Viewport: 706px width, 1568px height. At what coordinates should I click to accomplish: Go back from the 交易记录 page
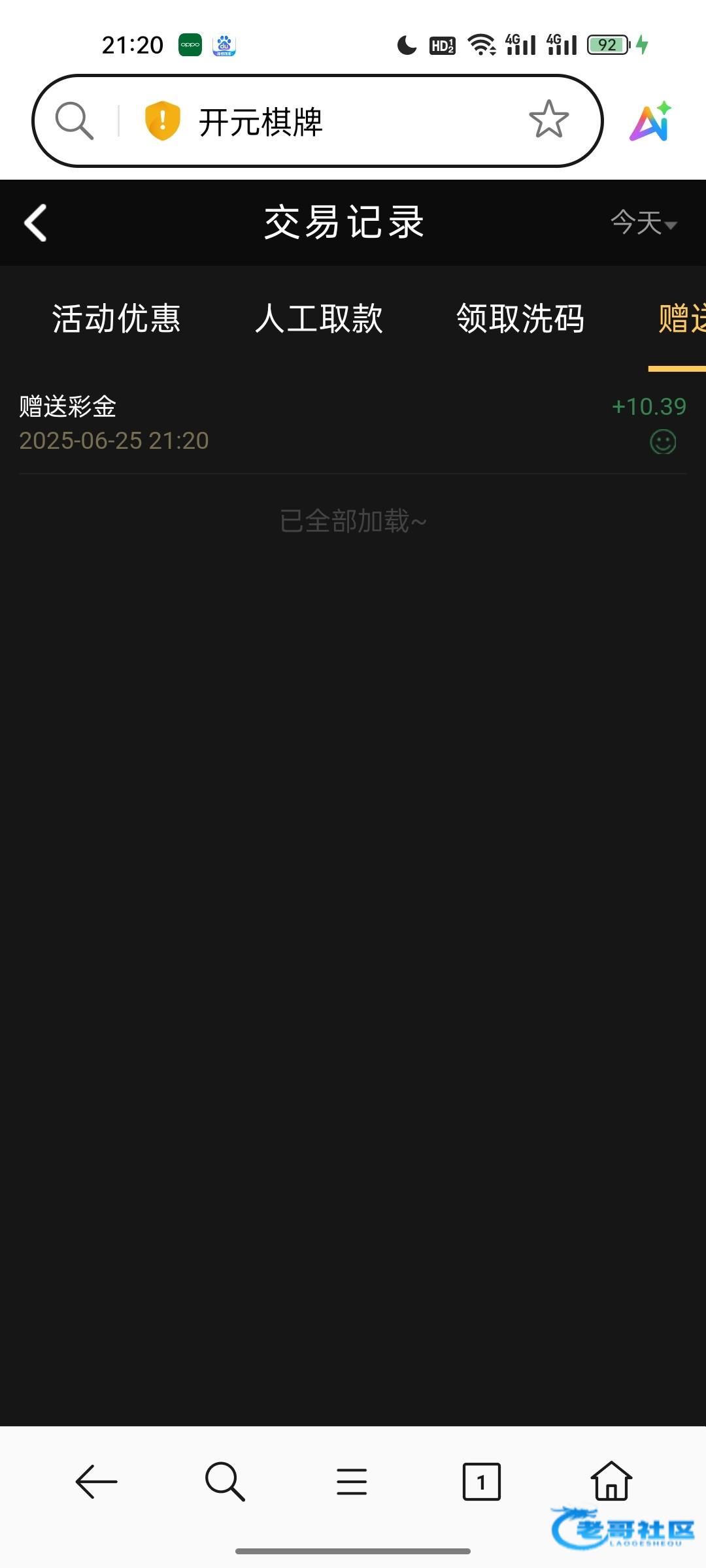tap(35, 223)
